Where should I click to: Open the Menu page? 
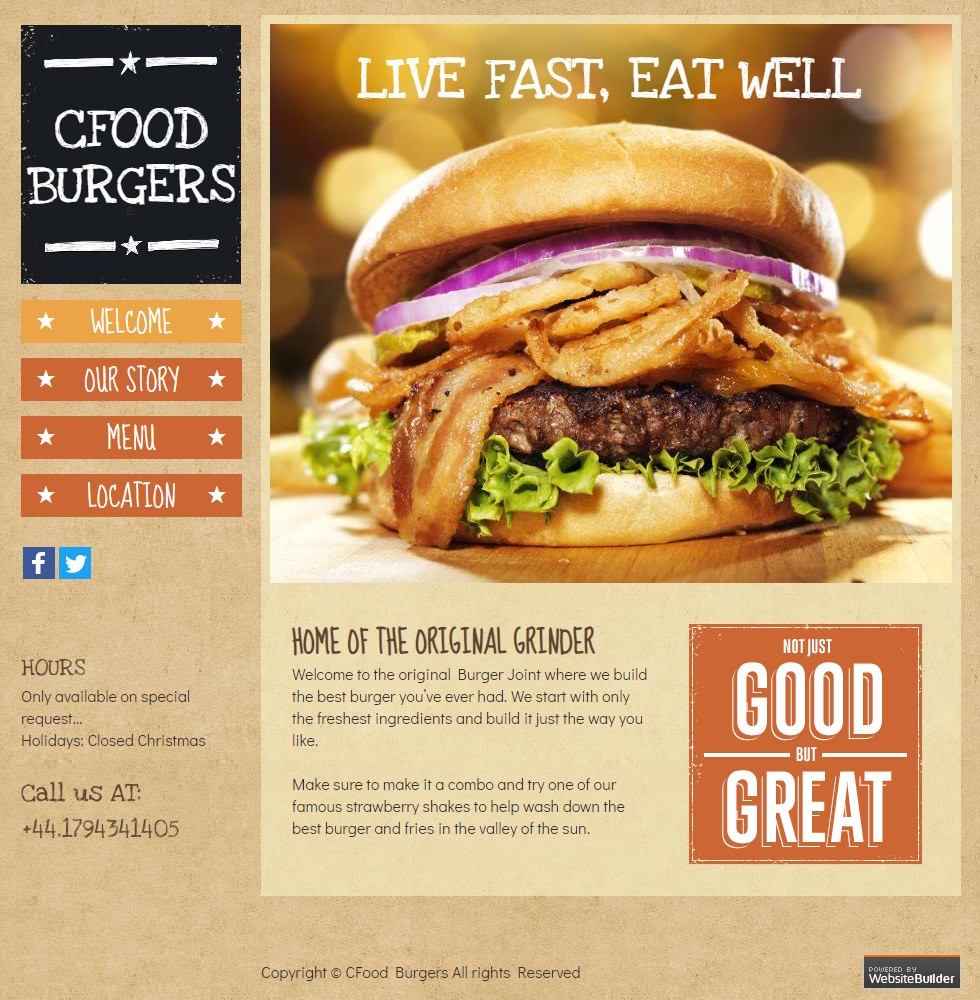click(131, 438)
